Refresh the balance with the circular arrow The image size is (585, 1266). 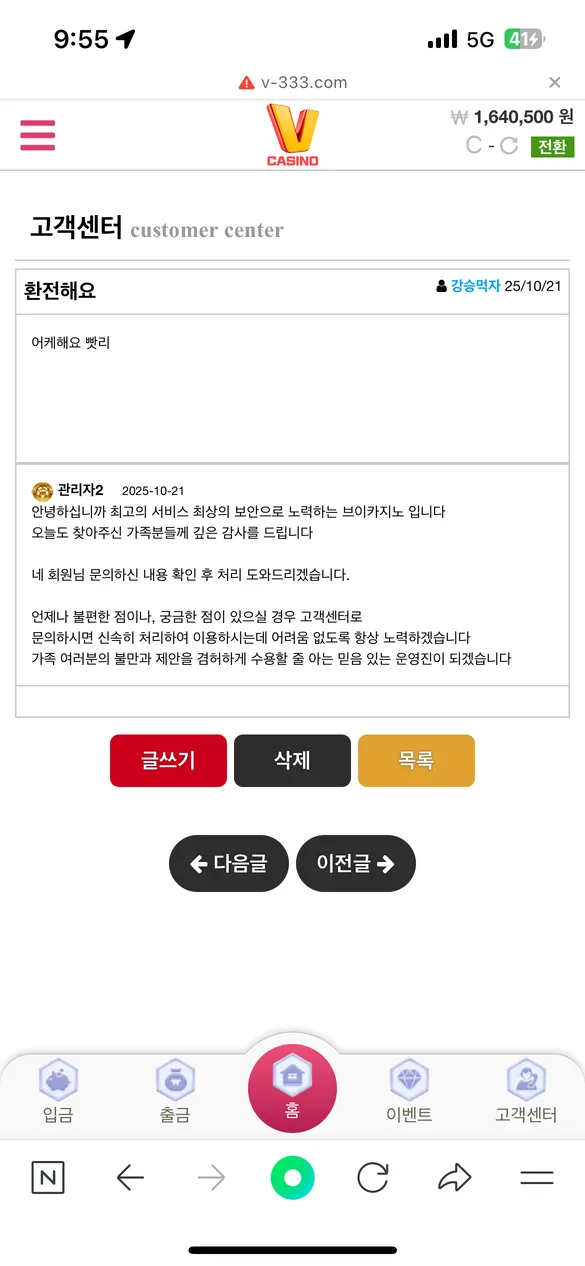pyautogui.click(x=508, y=146)
